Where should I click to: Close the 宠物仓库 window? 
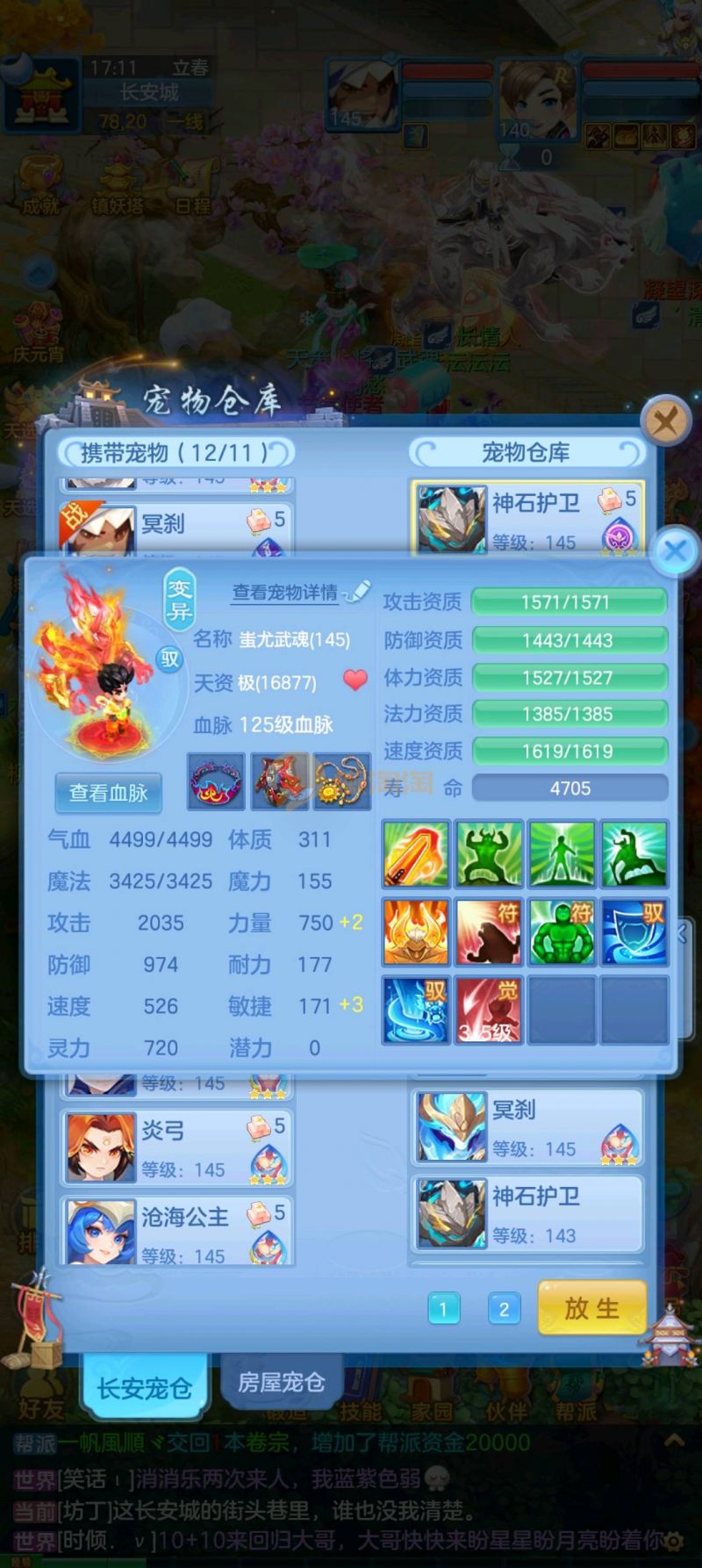tap(665, 422)
